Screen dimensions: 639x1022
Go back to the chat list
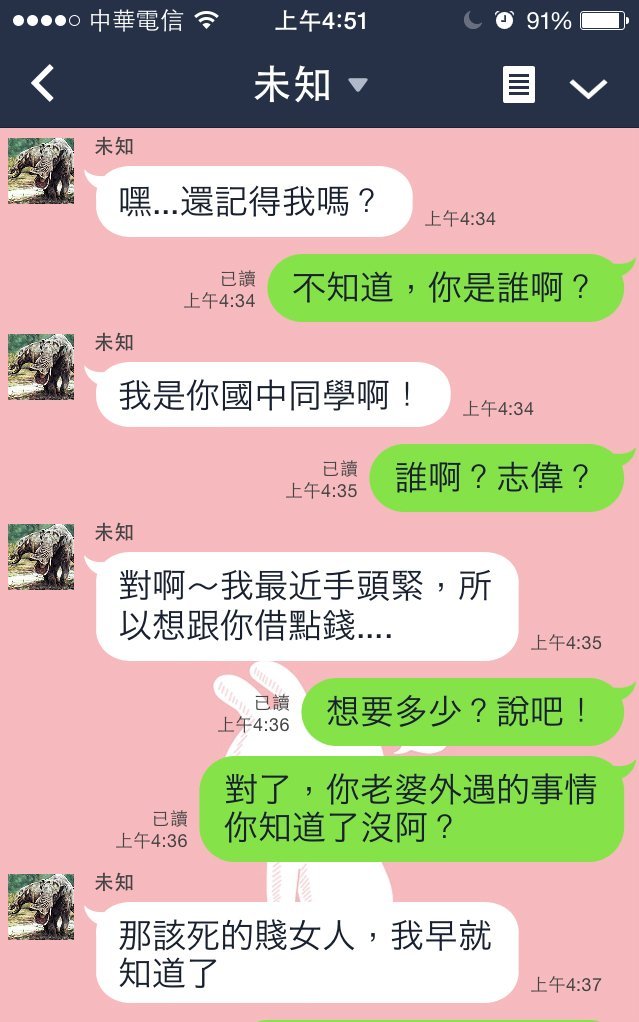(42, 85)
